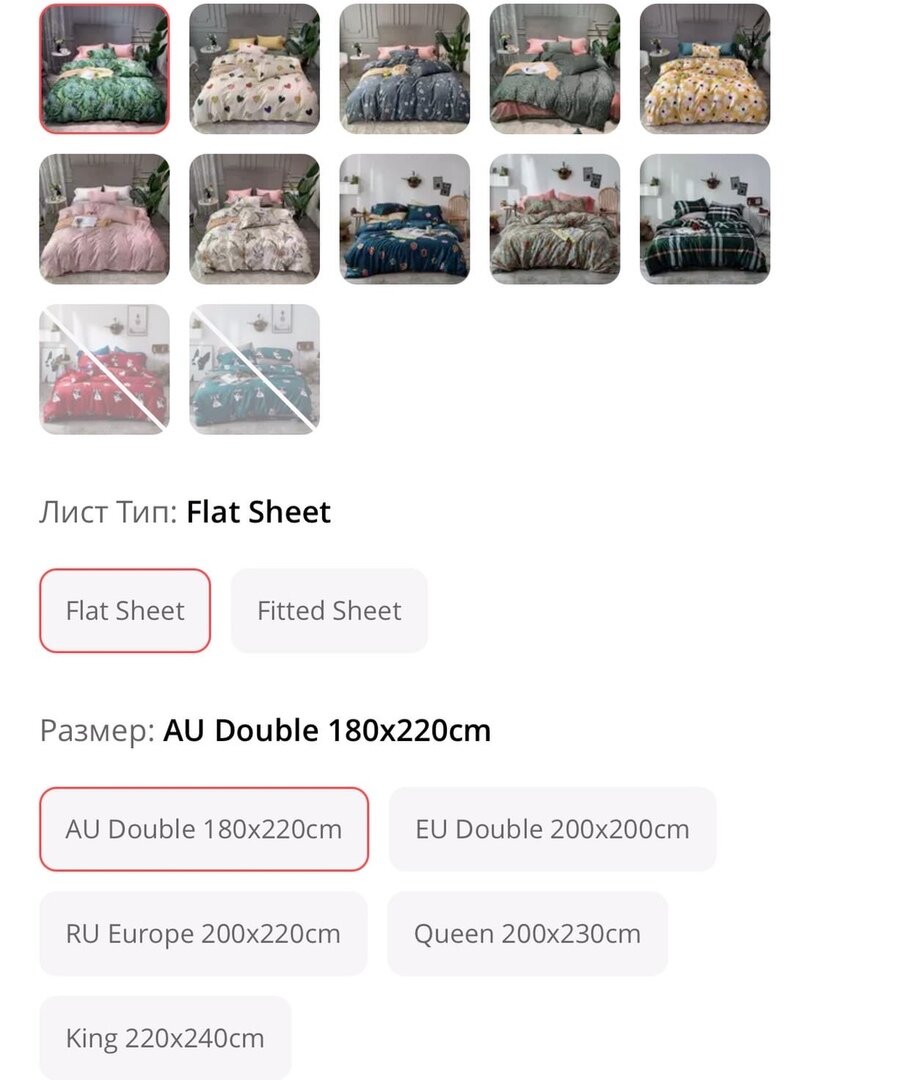
Task: Select the dark gray floral bedding variant
Action: pyautogui.click(x=404, y=69)
